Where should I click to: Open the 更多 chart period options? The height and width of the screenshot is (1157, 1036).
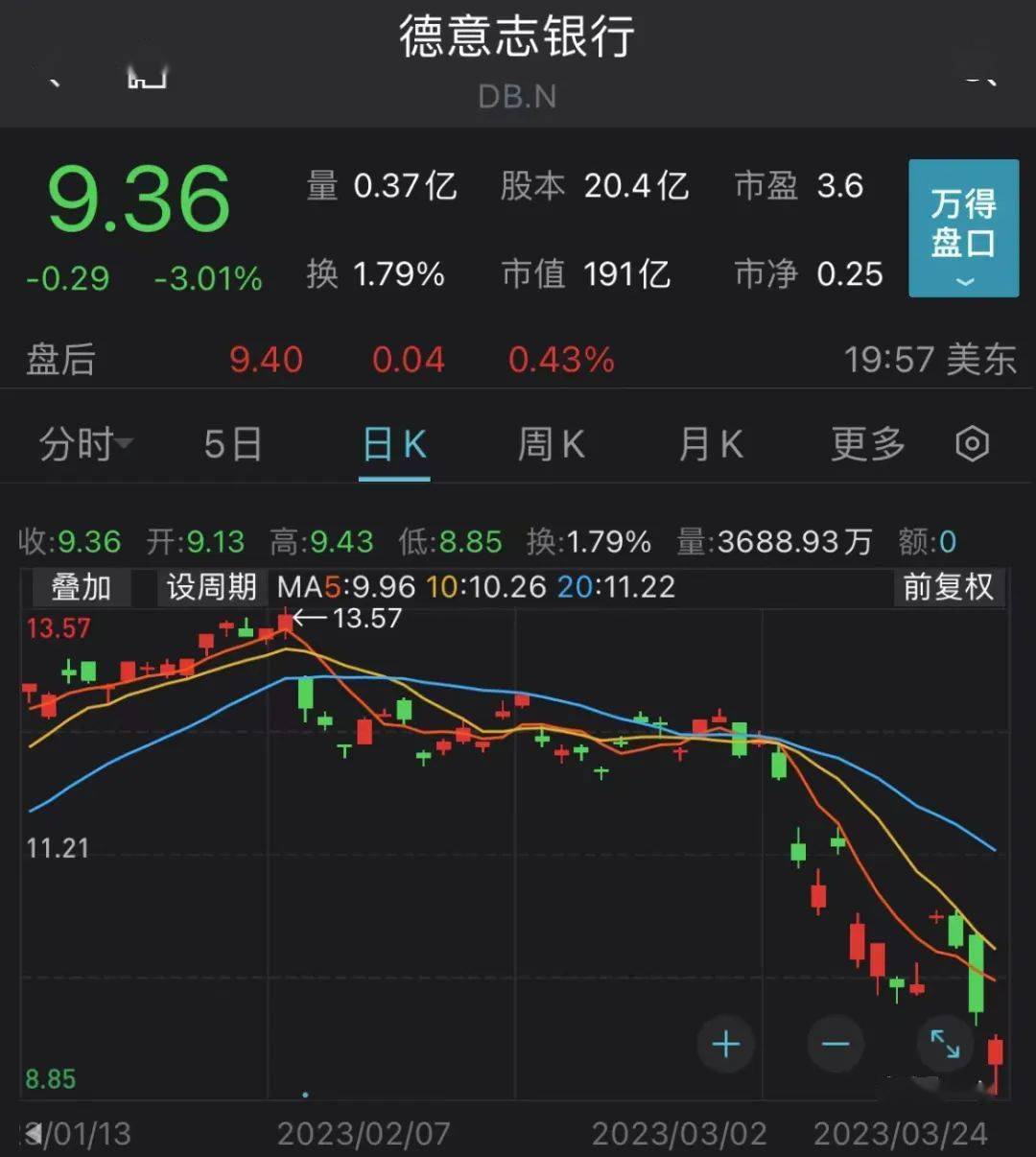click(866, 443)
